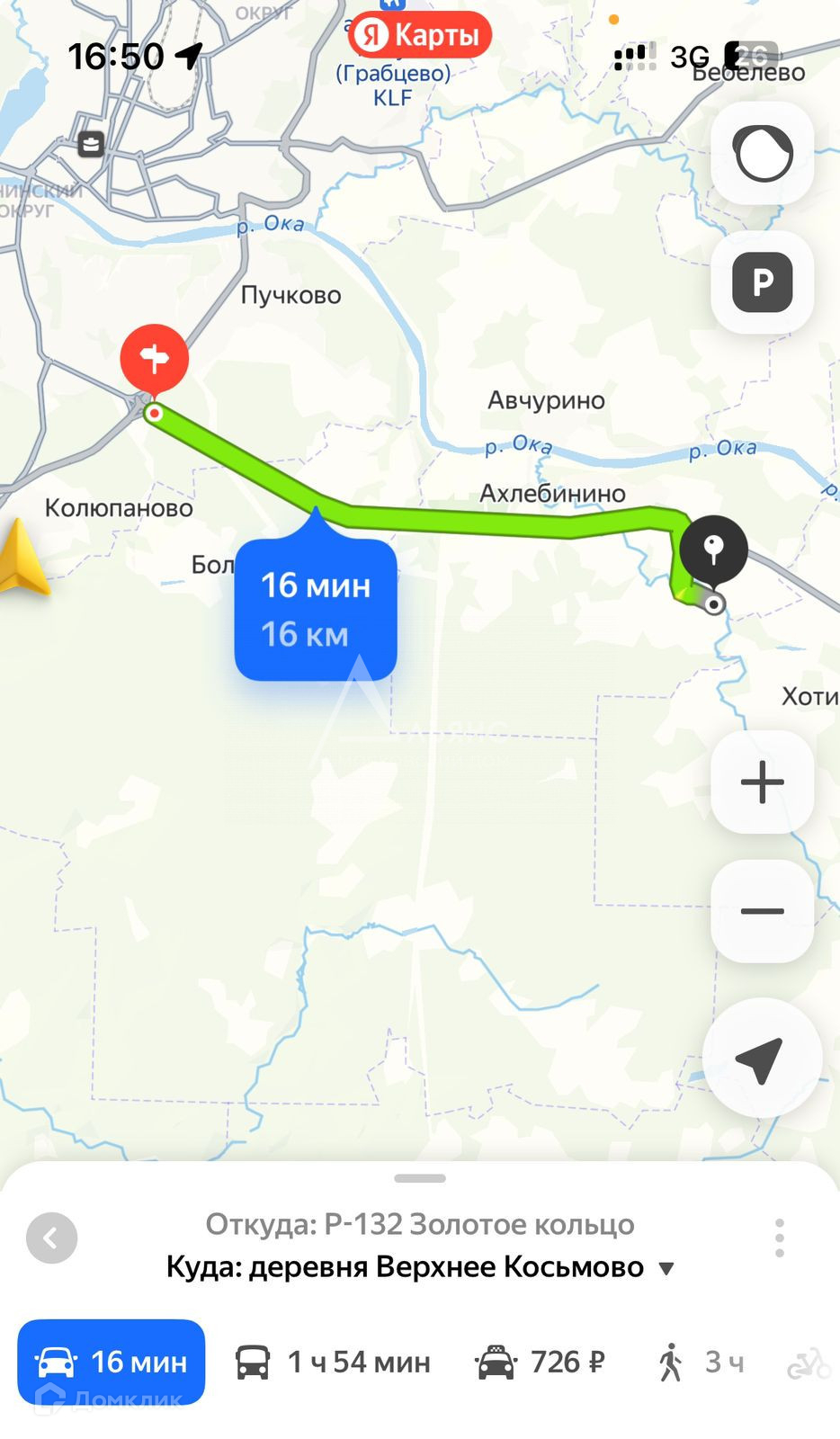Center map on my location
This screenshot has height=1439, width=840.
761,1059
